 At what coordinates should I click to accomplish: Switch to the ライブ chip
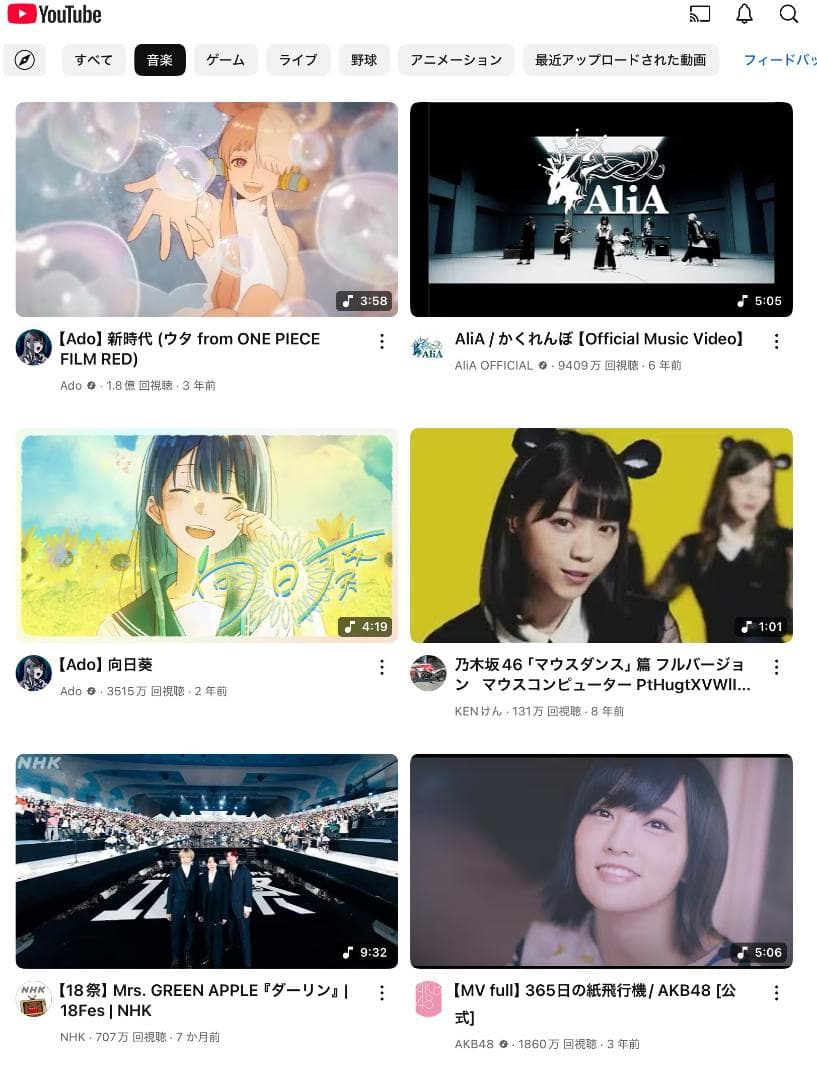pos(298,60)
